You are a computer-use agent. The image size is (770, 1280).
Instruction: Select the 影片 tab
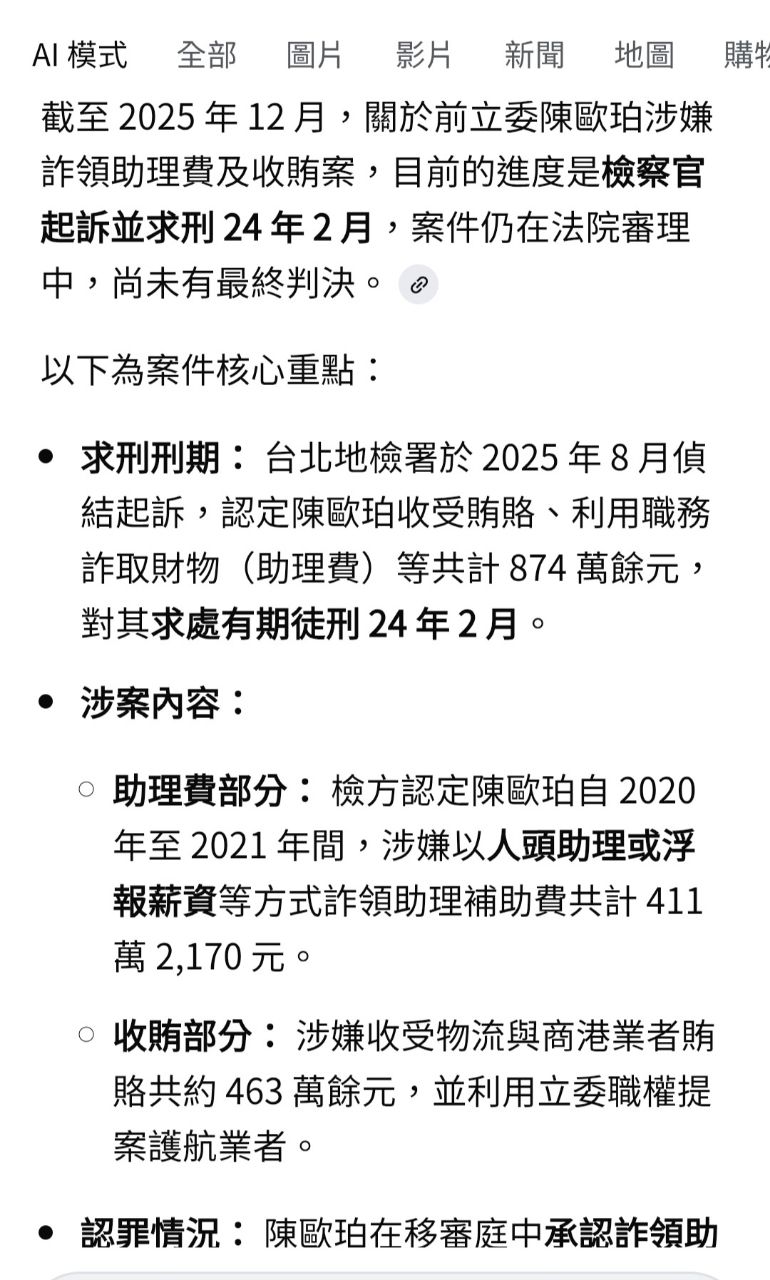(424, 55)
